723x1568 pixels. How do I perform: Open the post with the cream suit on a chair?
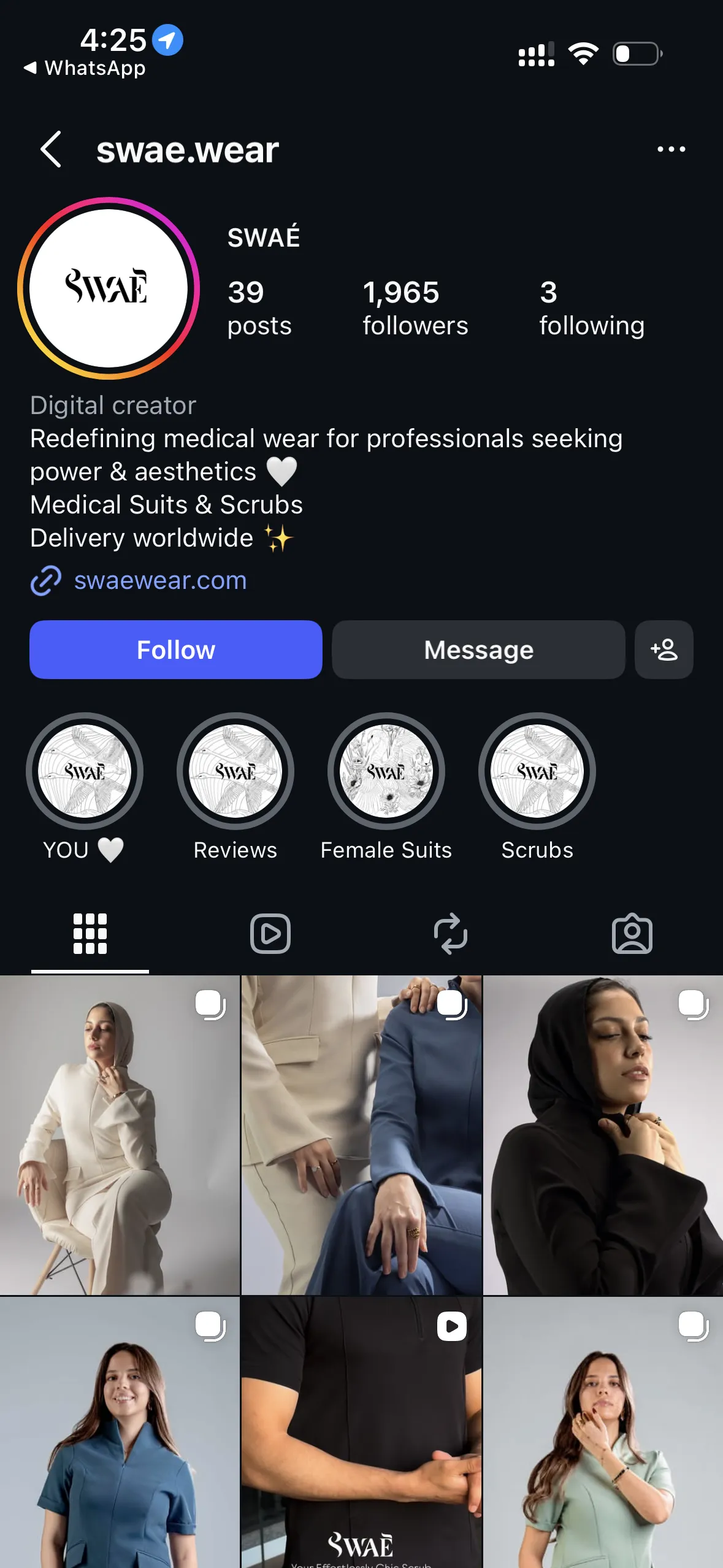pos(120,1135)
